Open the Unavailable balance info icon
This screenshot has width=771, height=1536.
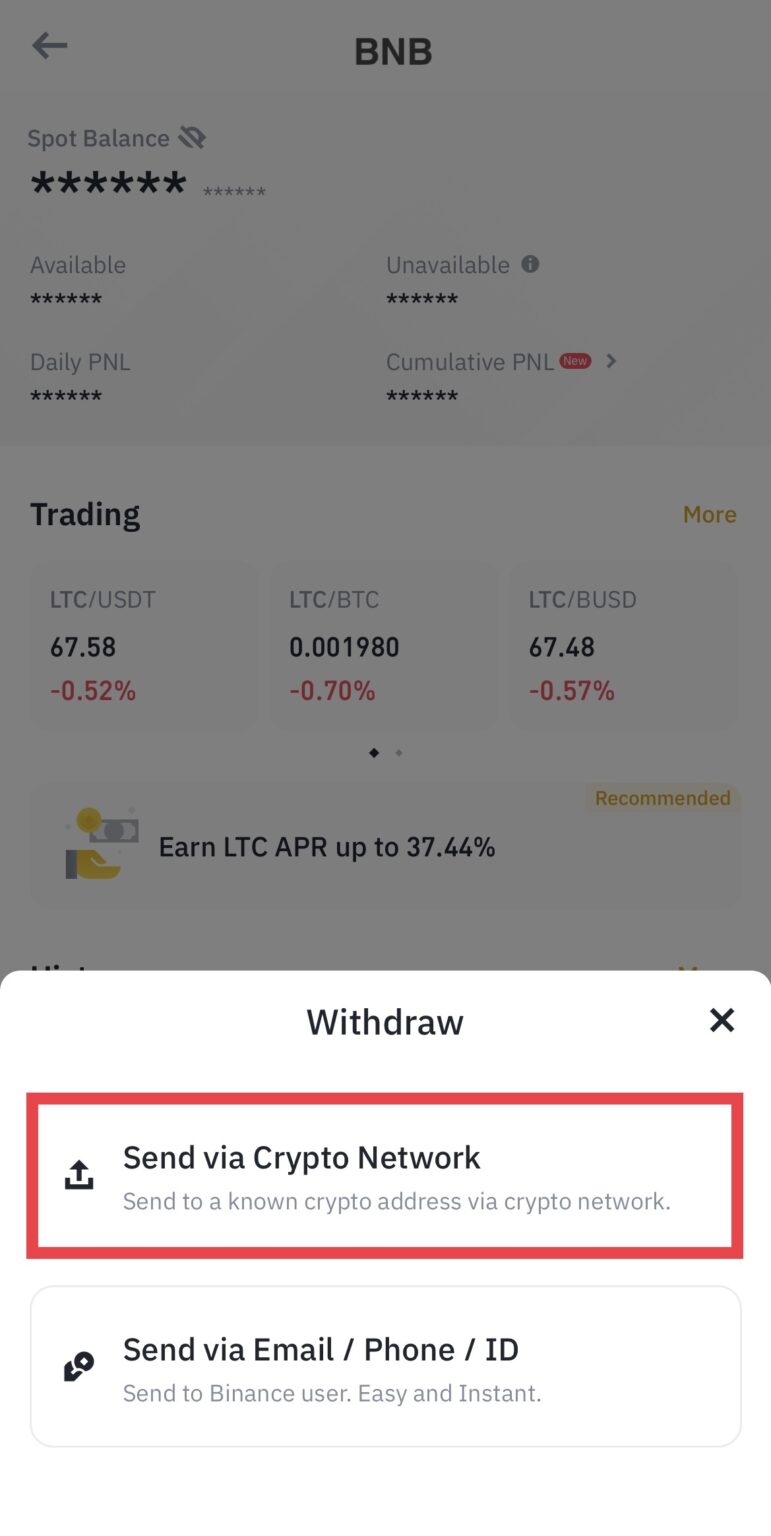531,264
